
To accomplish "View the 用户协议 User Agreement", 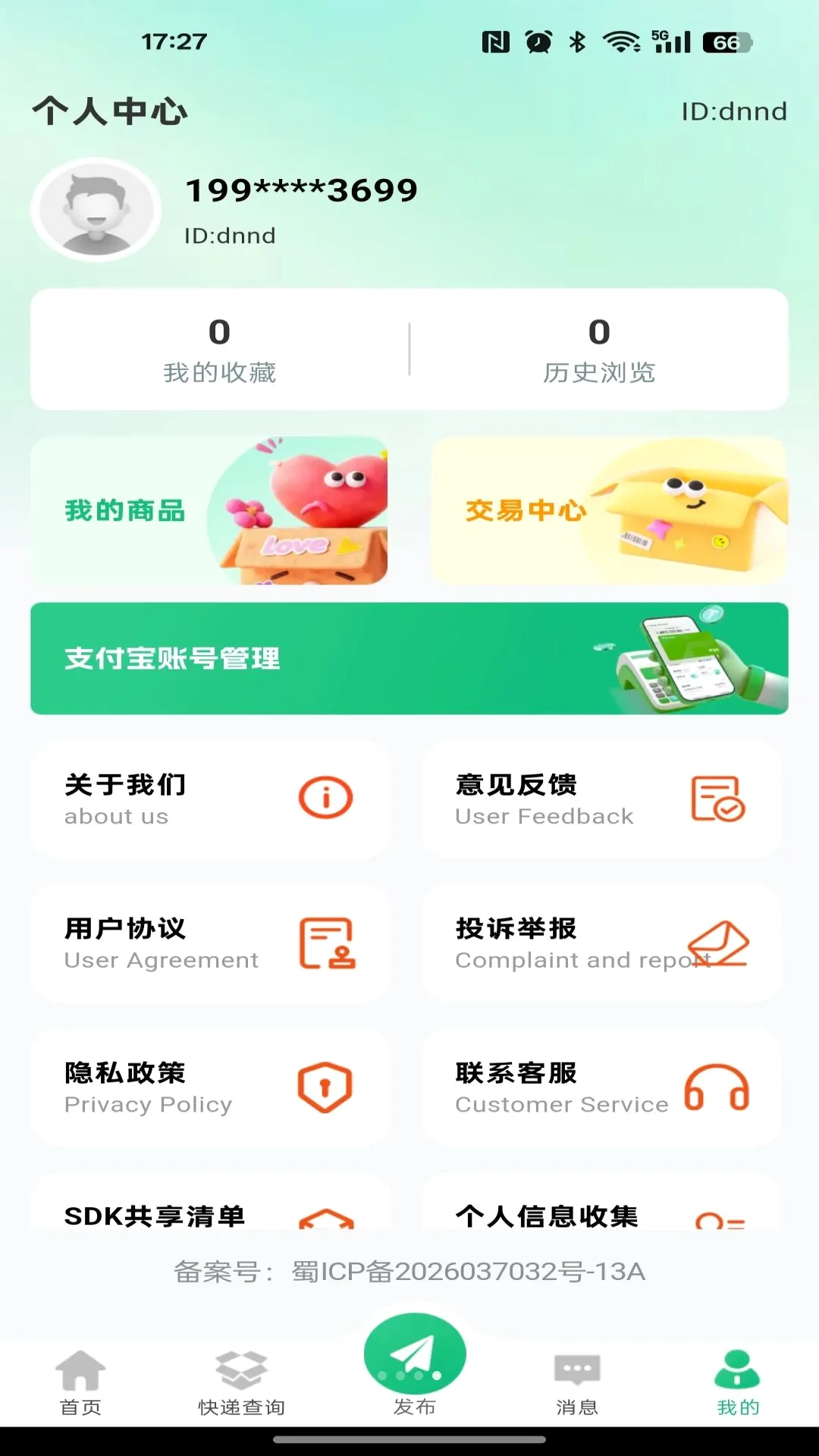I will [x=211, y=943].
